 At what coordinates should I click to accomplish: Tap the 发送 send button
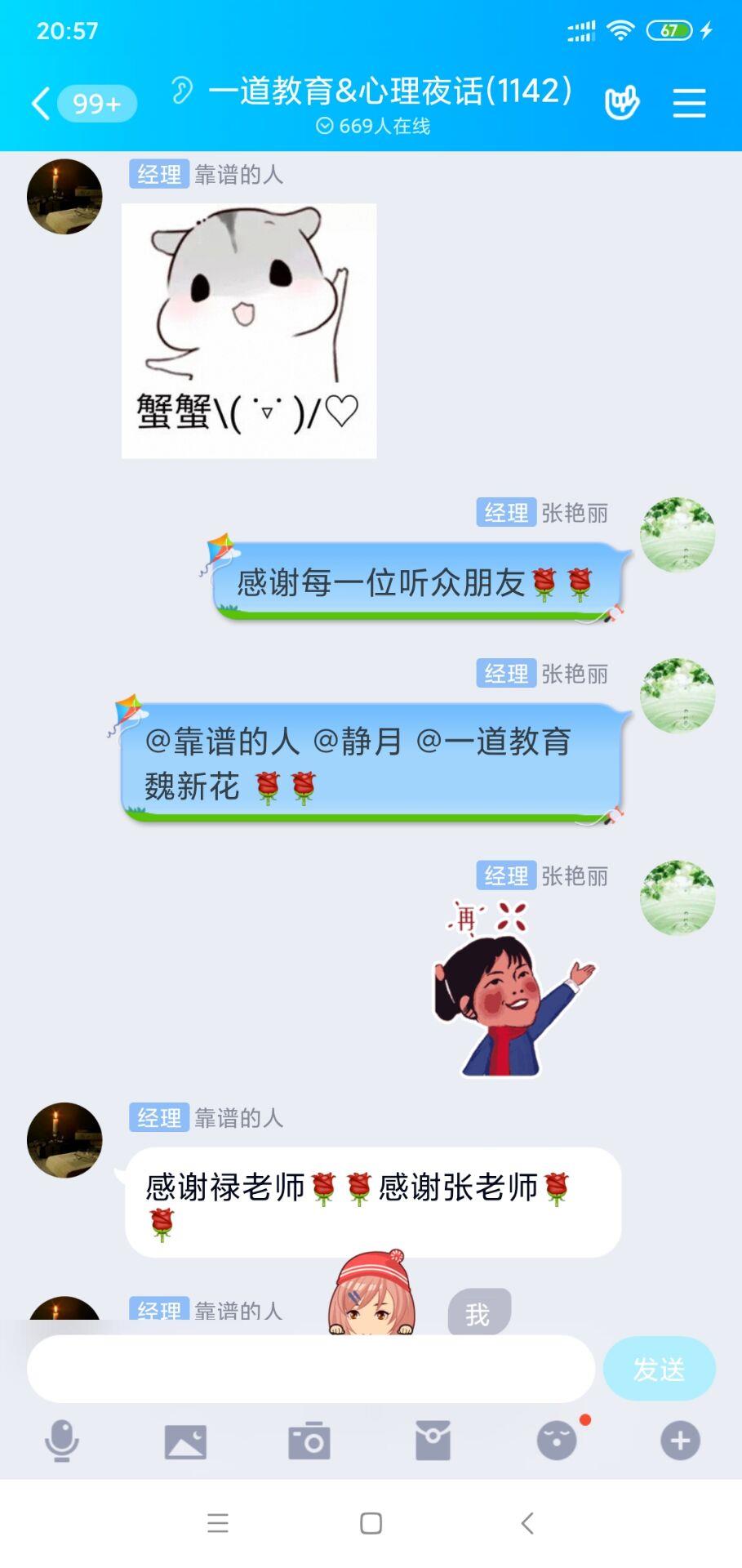[x=659, y=1370]
